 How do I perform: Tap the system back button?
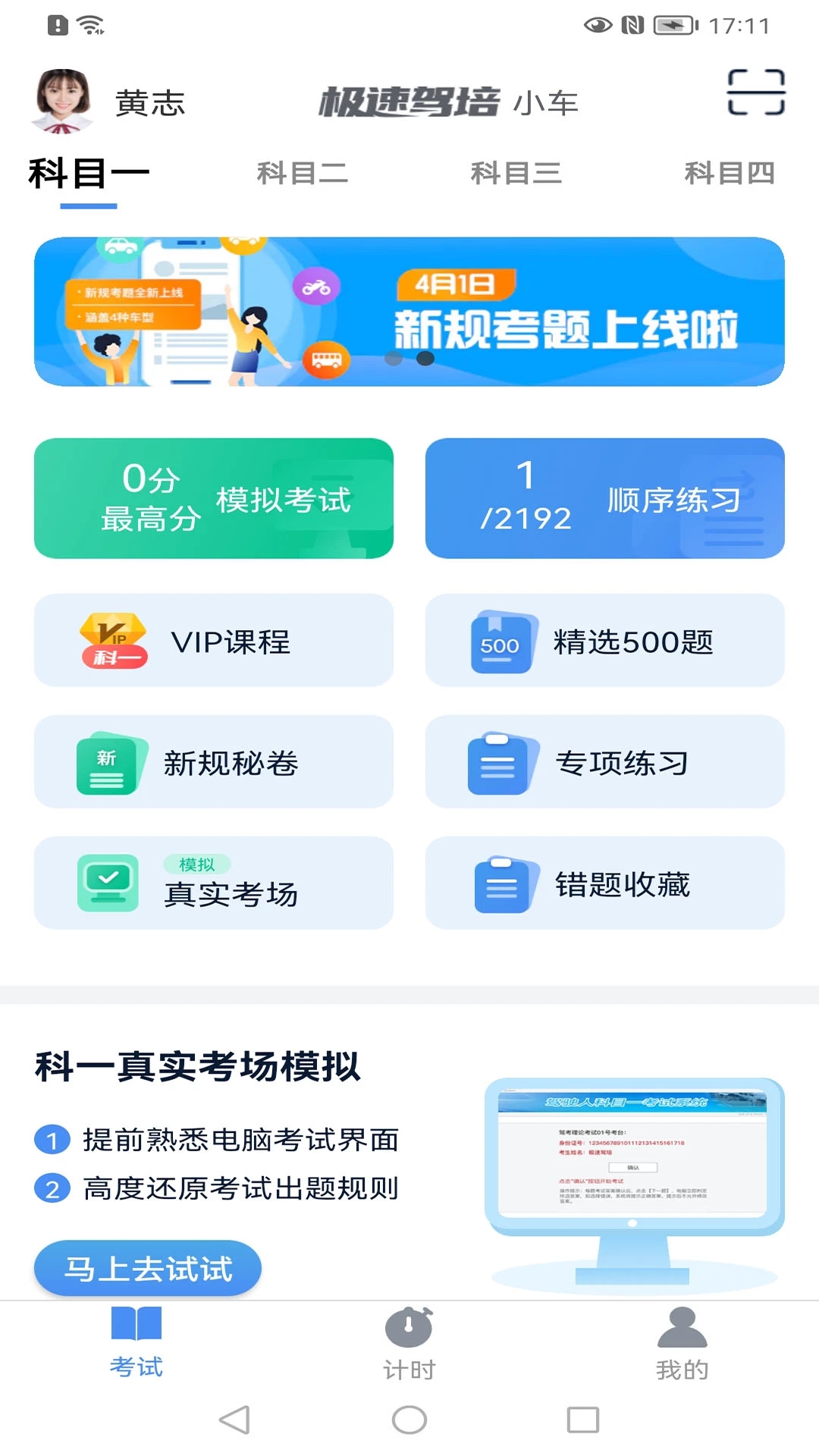pyautogui.click(x=234, y=1420)
